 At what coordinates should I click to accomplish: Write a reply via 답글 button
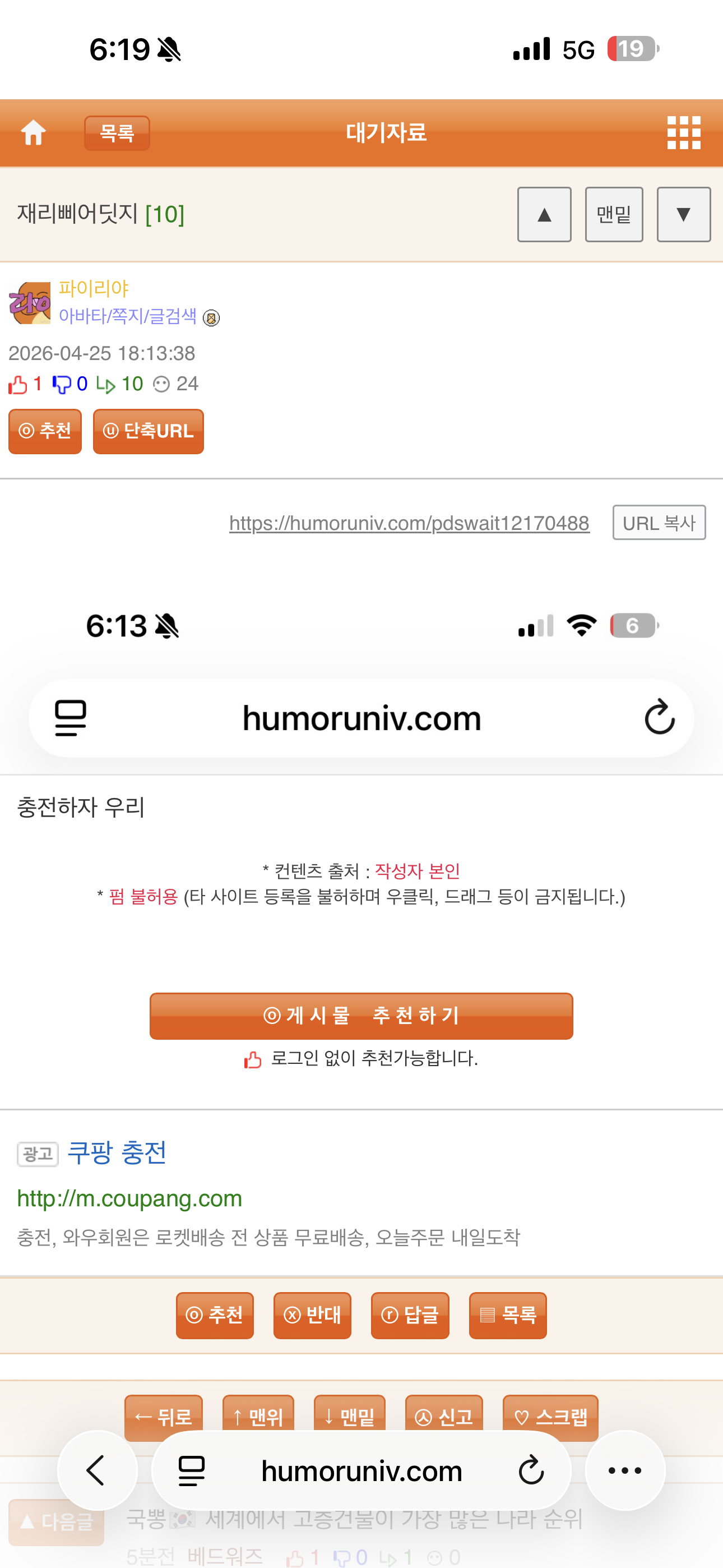[410, 1315]
